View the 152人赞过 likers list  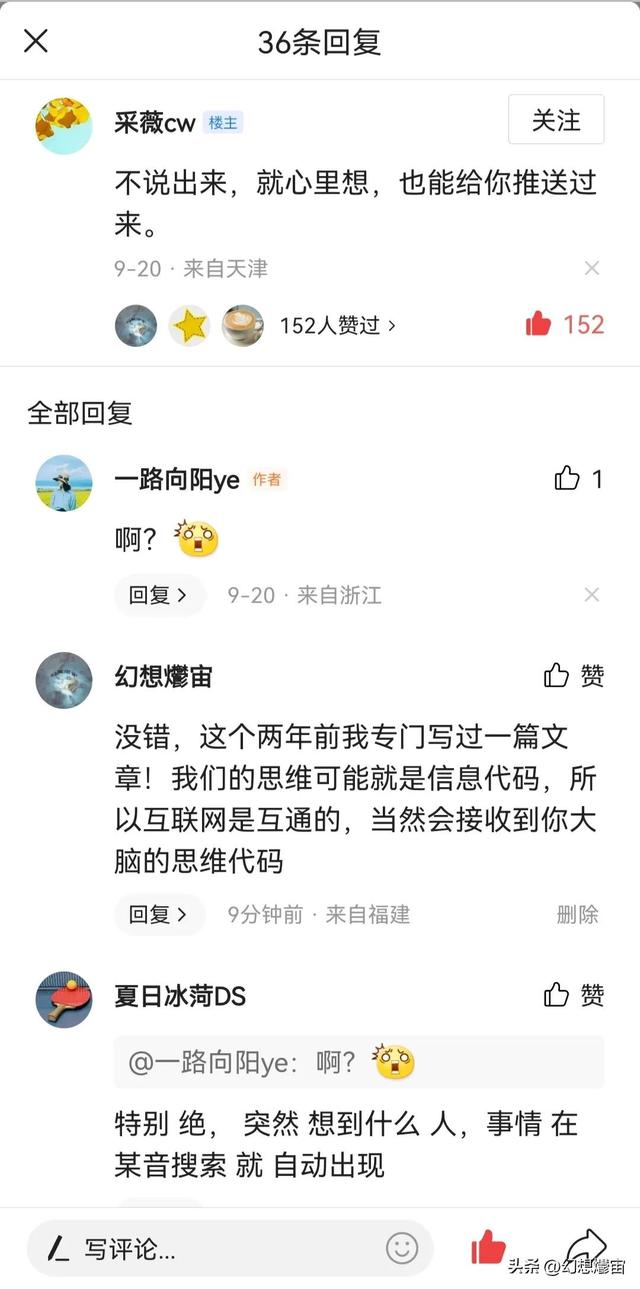[x=338, y=325]
